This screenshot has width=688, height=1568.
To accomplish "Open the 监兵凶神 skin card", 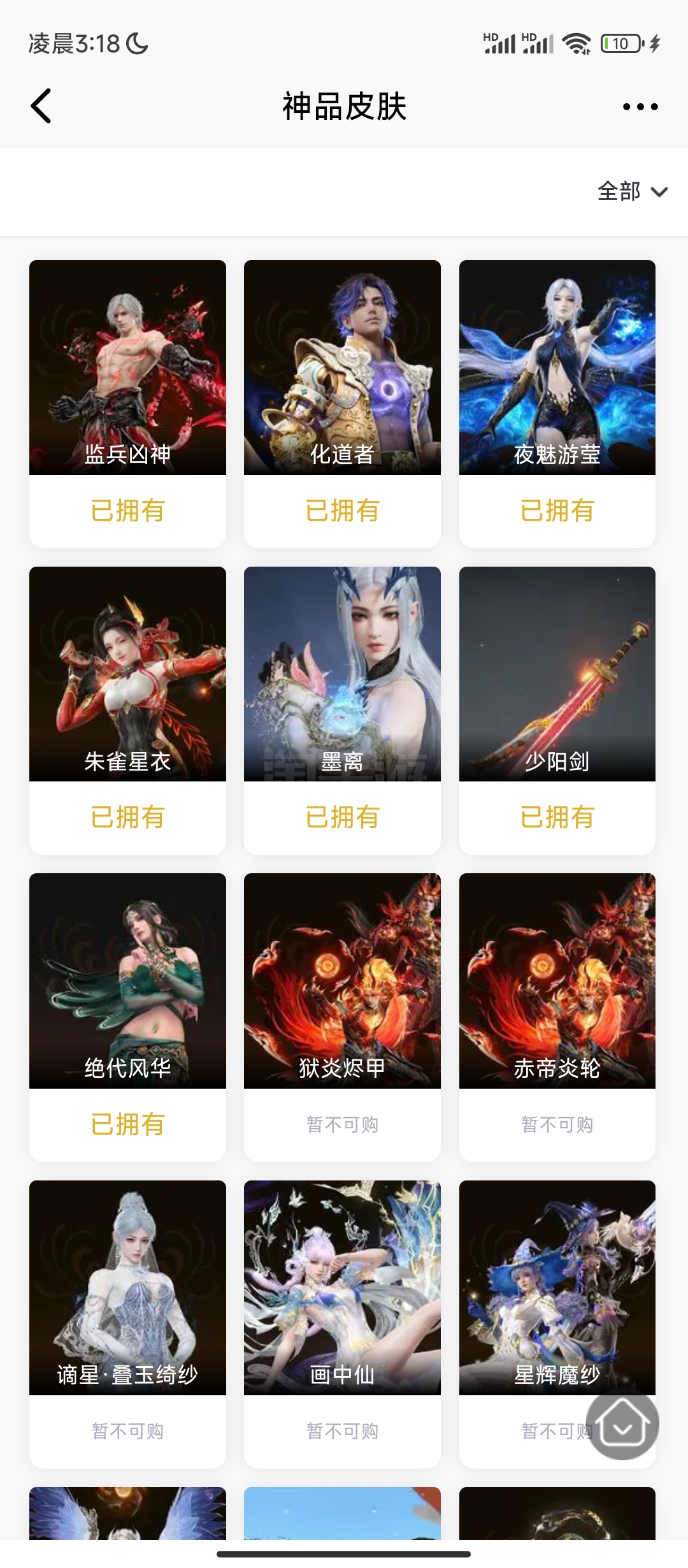I will pyautogui.click(x=127, y=403).
